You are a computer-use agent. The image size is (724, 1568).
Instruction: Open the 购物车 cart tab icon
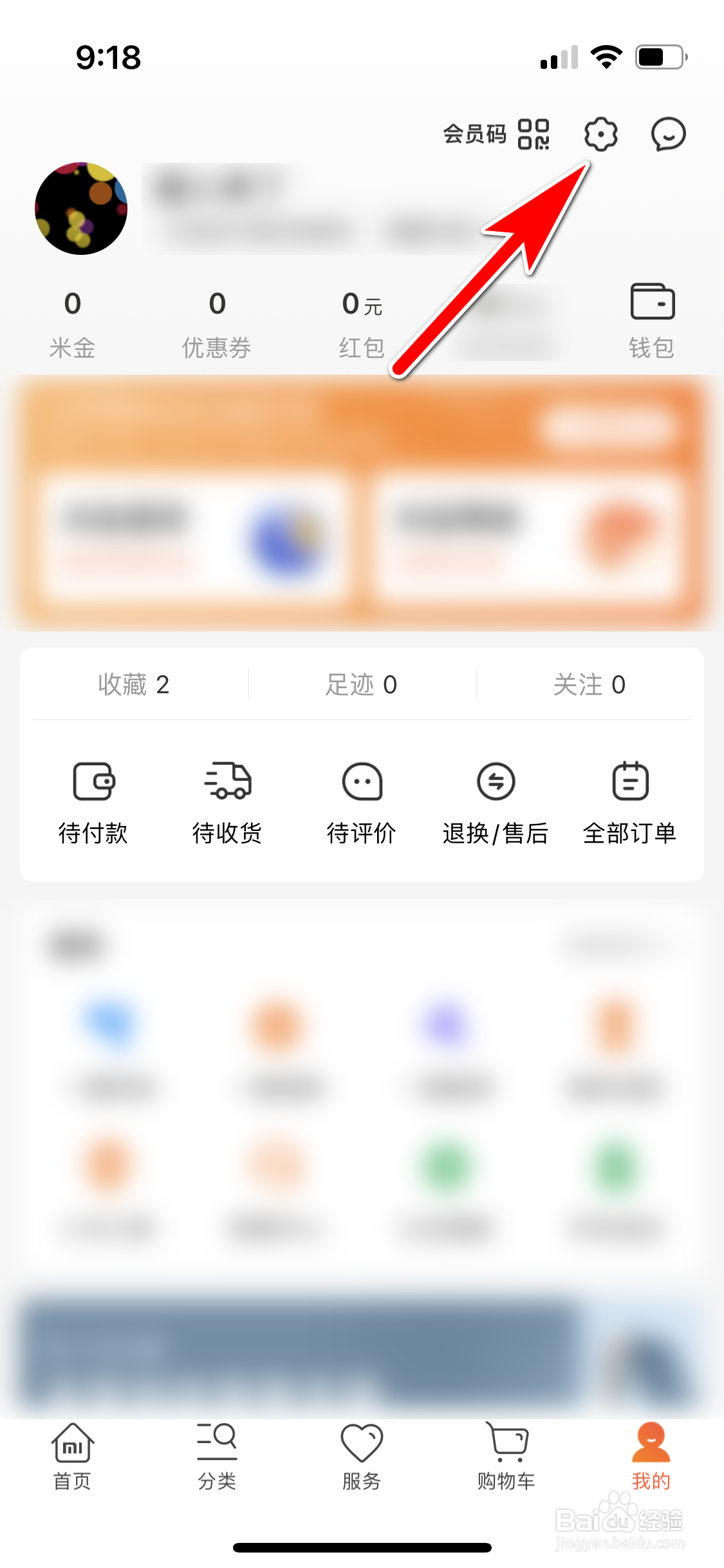click(x=506, y=1458)
